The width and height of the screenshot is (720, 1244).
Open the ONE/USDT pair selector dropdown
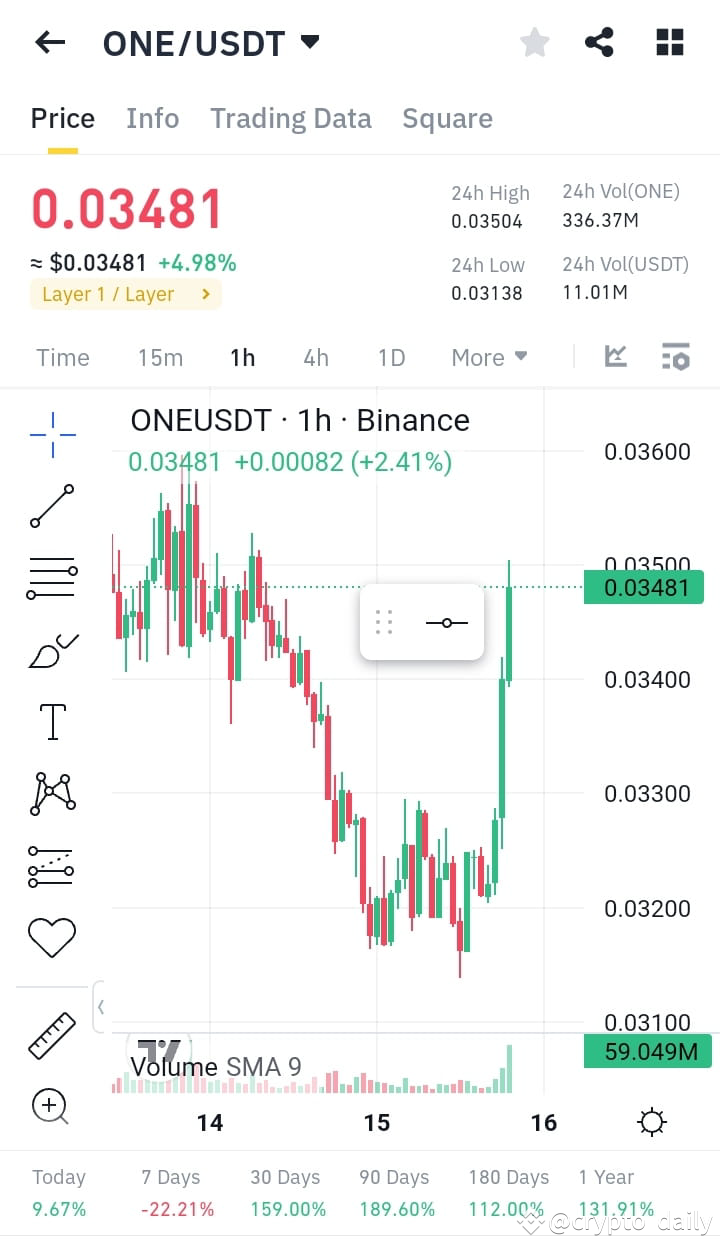tap(310, 42)
